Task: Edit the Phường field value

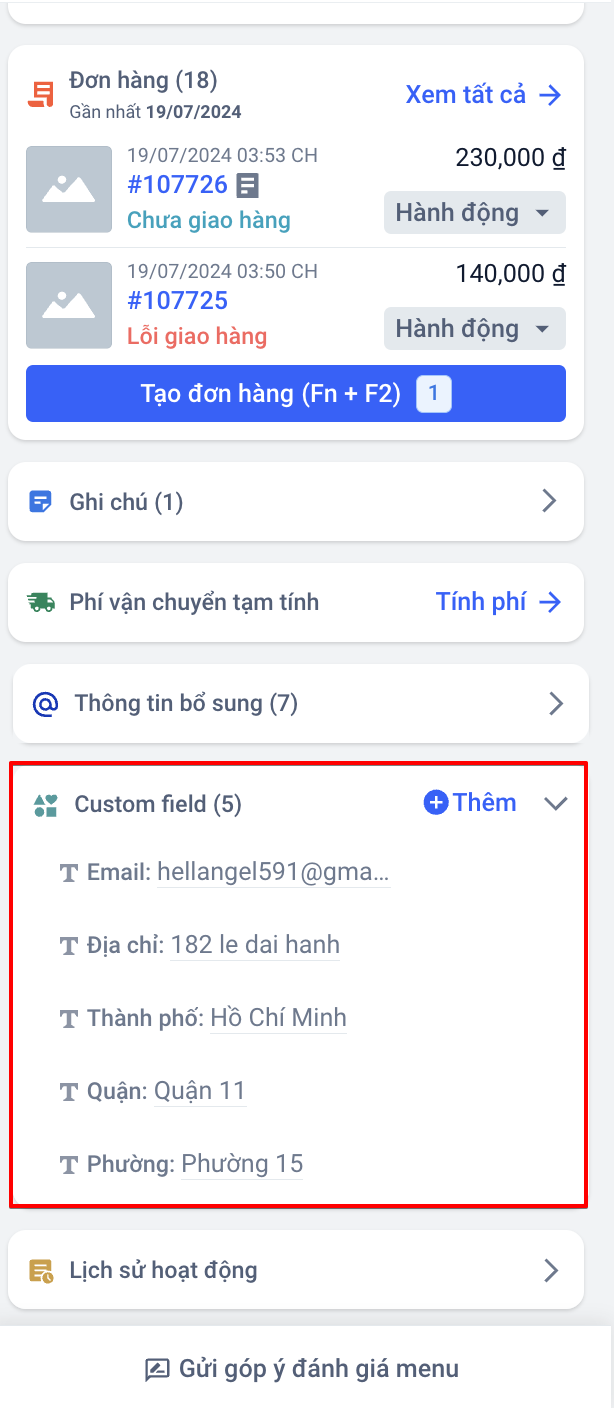Action: pos(242,1164)
